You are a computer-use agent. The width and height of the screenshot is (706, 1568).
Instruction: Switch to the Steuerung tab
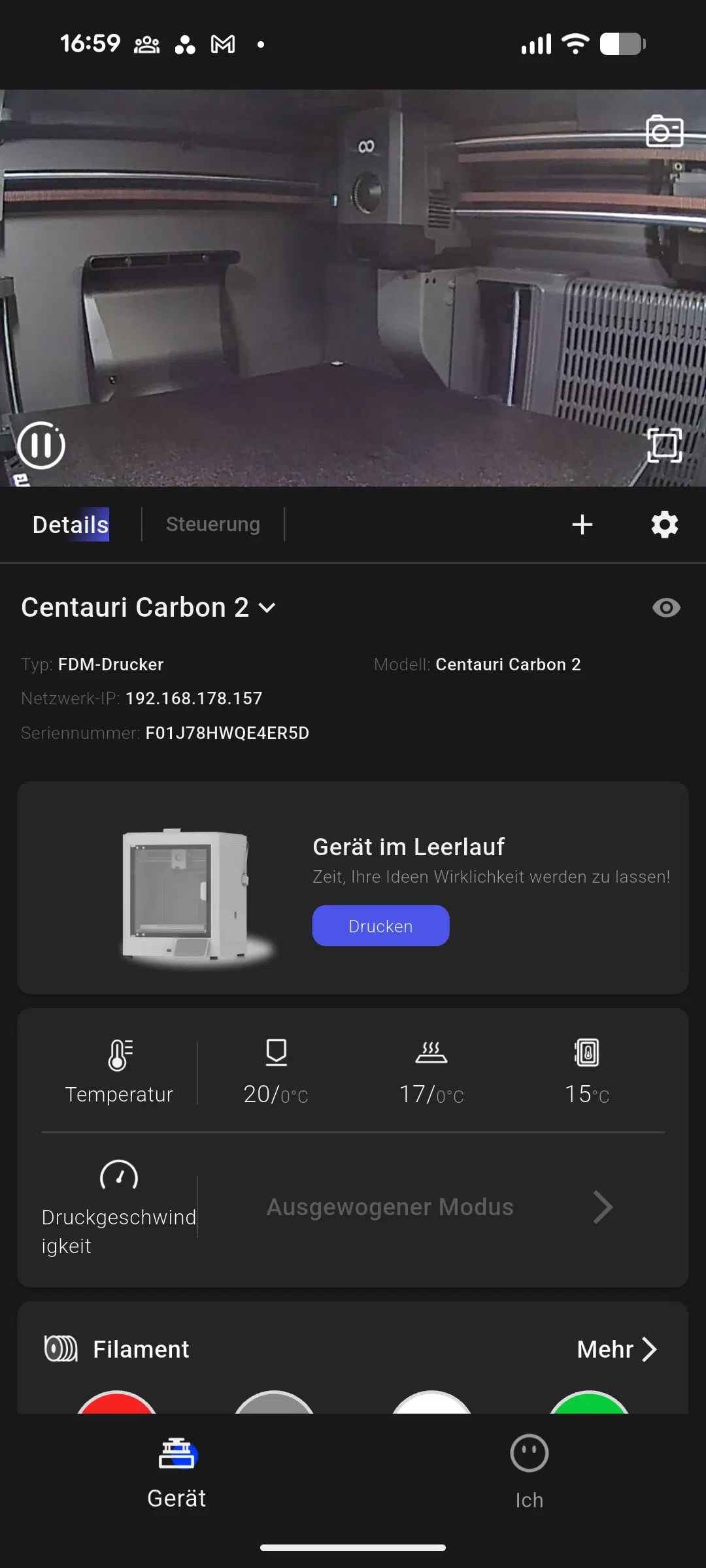click(213, 524)
